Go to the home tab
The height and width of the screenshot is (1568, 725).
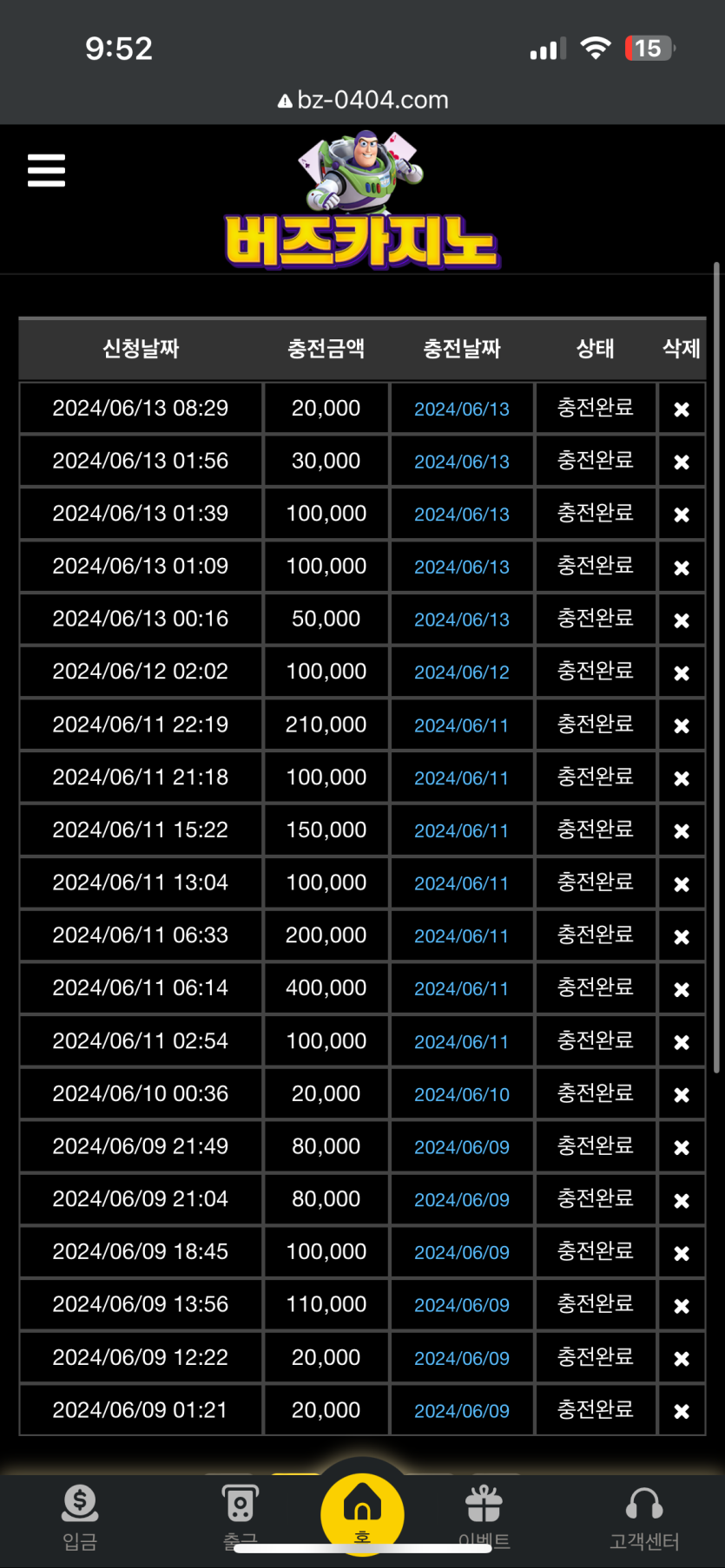tap(362, 1513)
